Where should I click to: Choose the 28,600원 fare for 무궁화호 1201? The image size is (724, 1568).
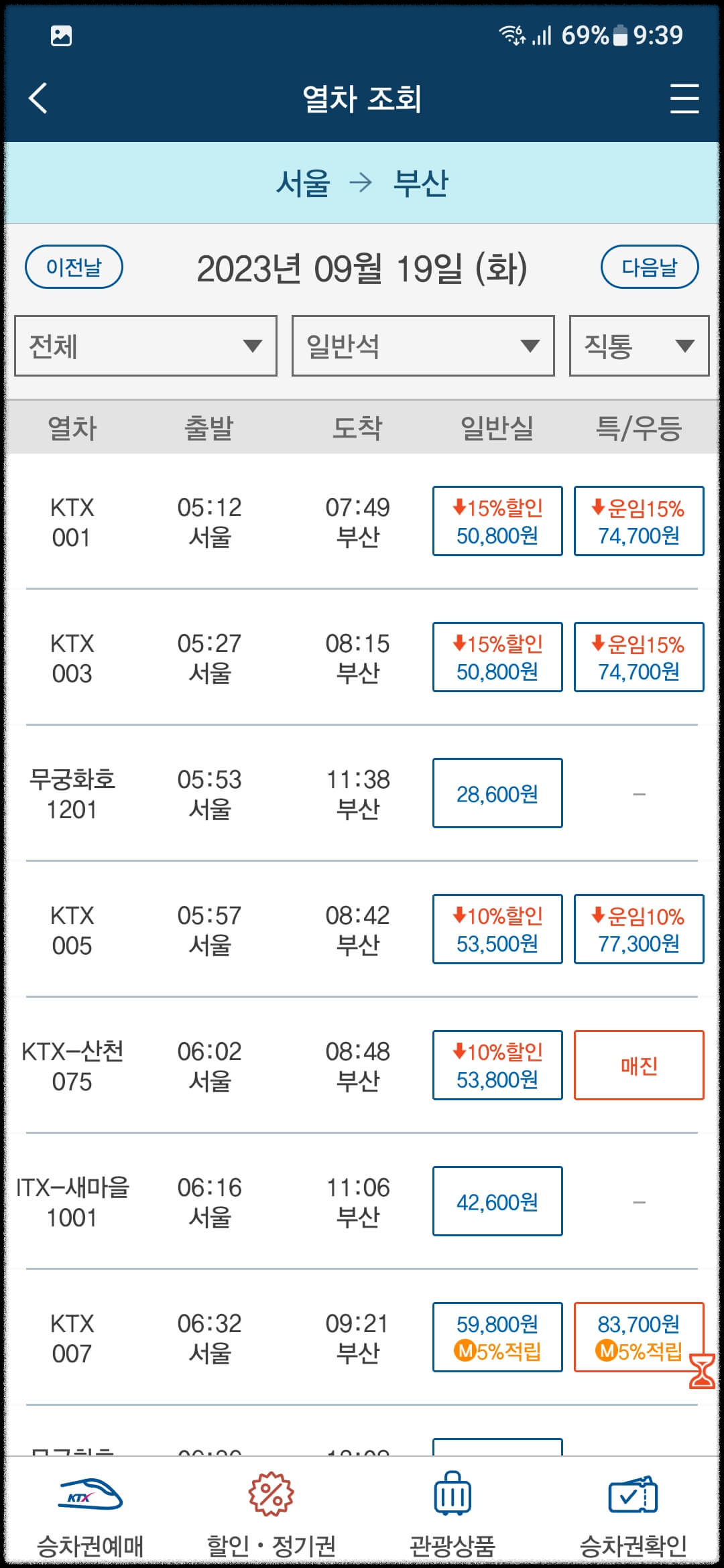point(497,794)
